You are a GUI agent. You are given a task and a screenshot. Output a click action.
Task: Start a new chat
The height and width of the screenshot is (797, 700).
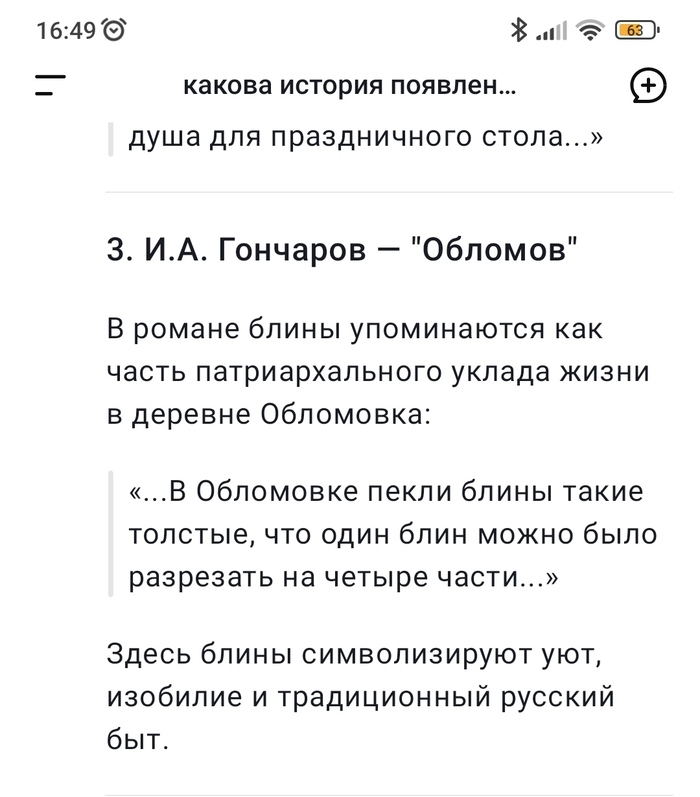click(x=648, y=86)
